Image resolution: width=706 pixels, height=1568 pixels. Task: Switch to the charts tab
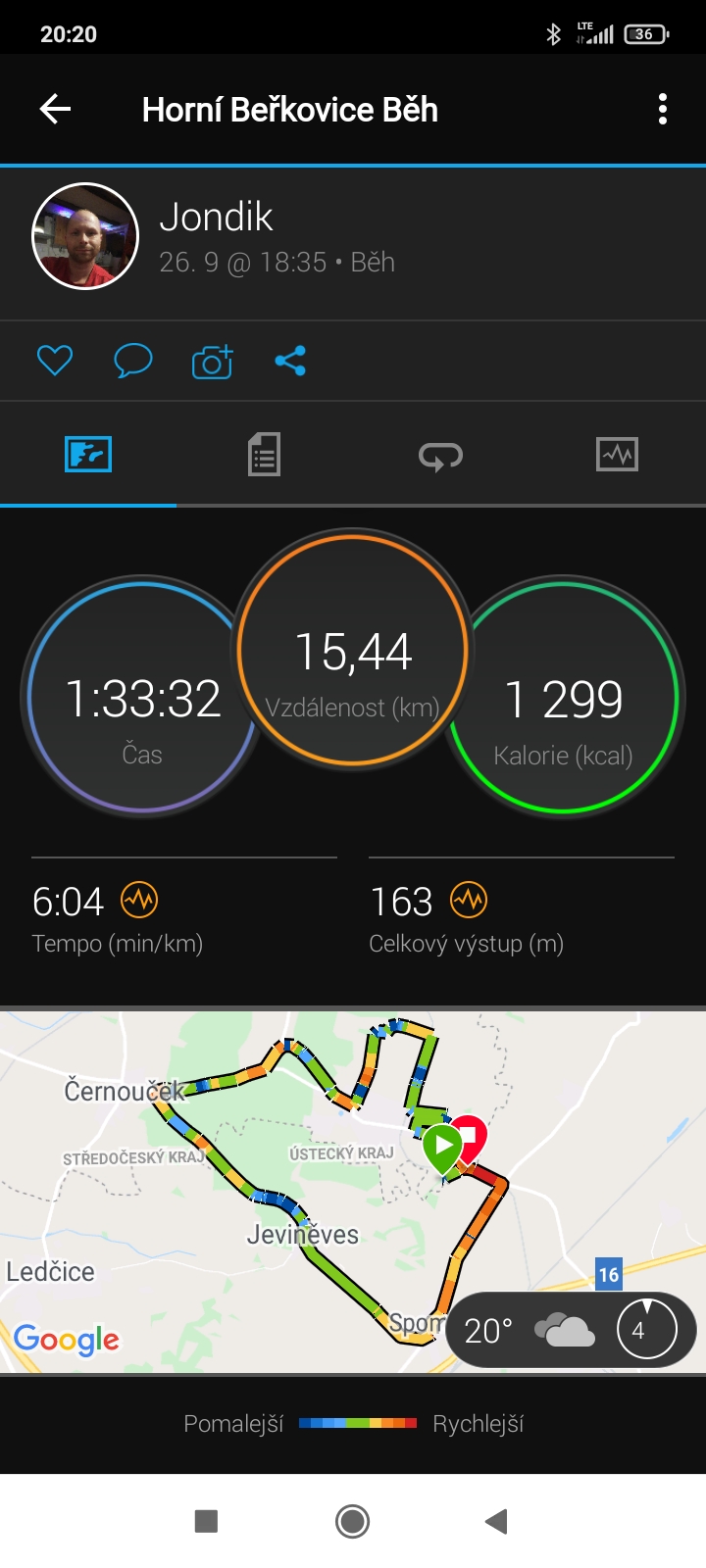[x=617, y=455]
